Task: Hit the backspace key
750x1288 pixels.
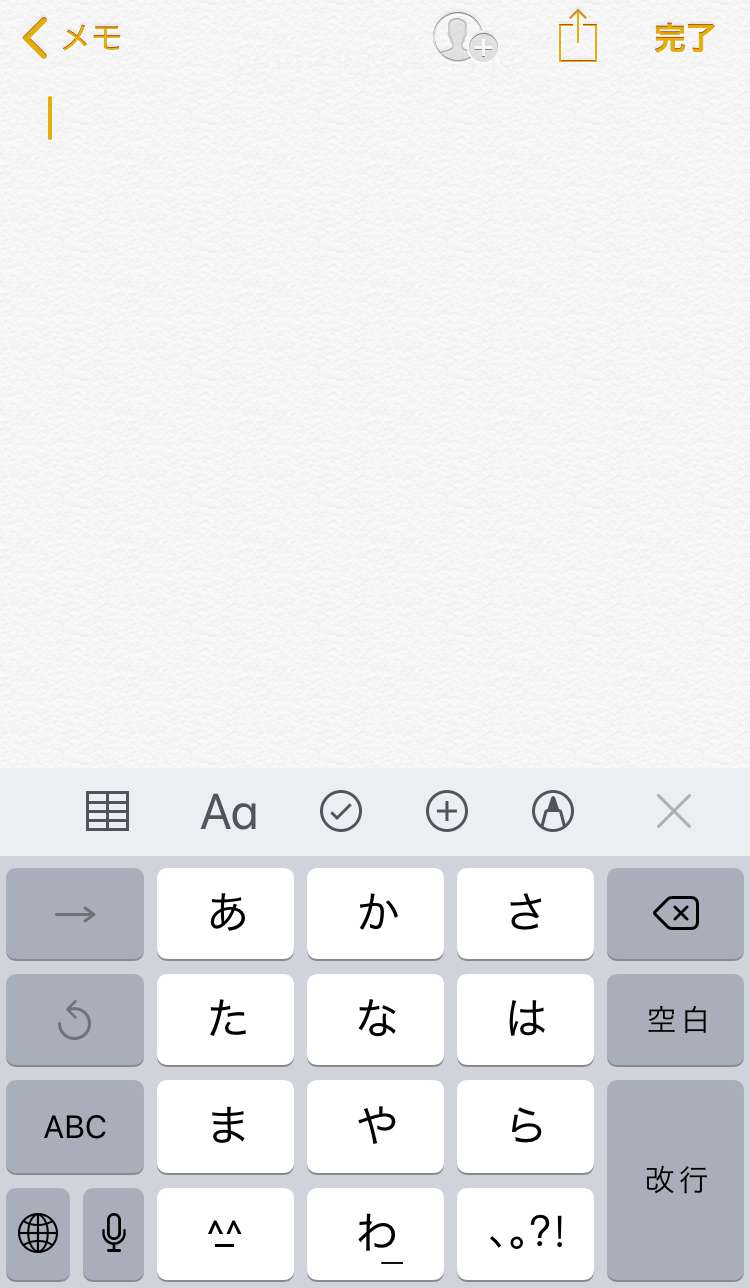Action: (x=675, y=913)
